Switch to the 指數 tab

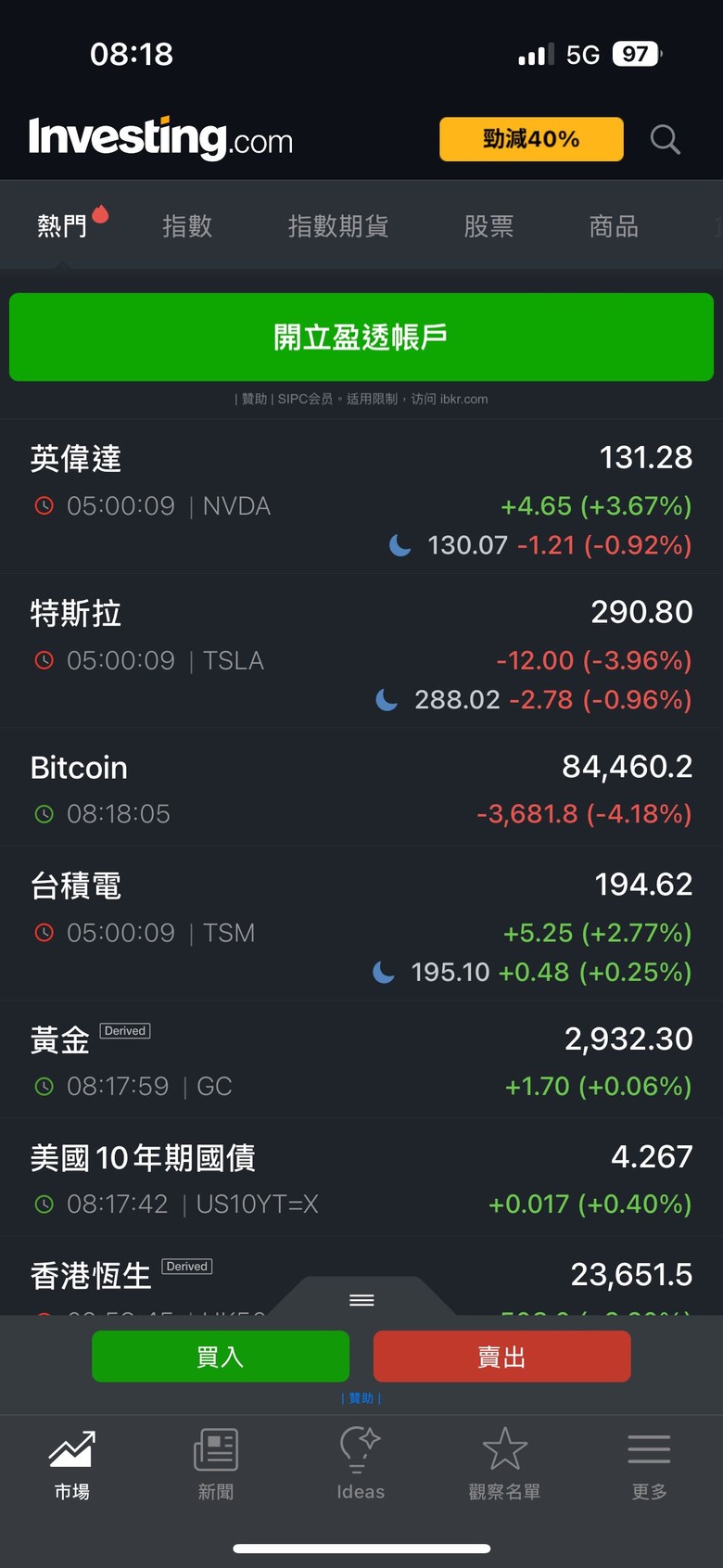[x=187, y=225]
